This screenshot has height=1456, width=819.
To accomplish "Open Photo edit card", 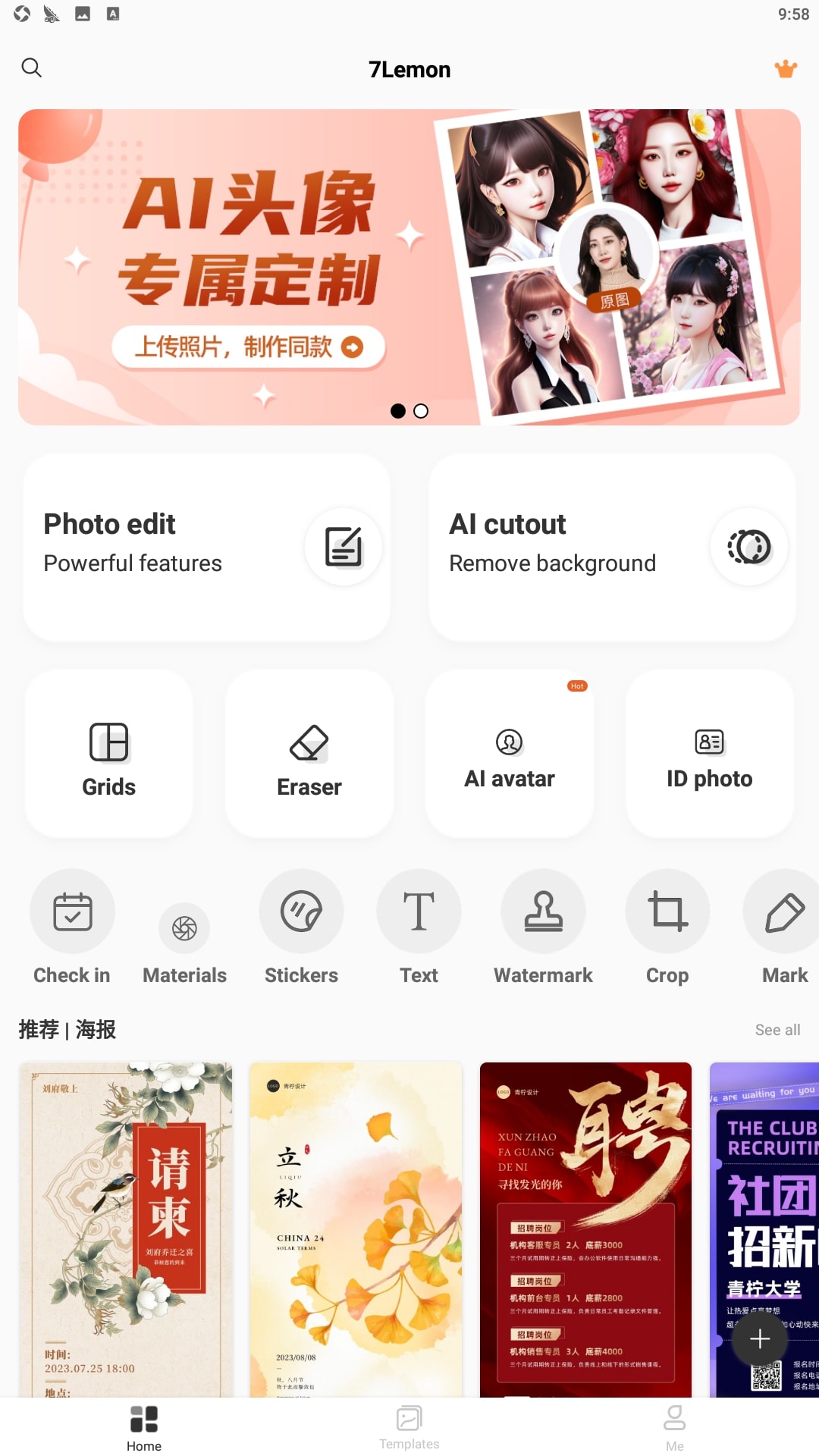I will 206,548.
